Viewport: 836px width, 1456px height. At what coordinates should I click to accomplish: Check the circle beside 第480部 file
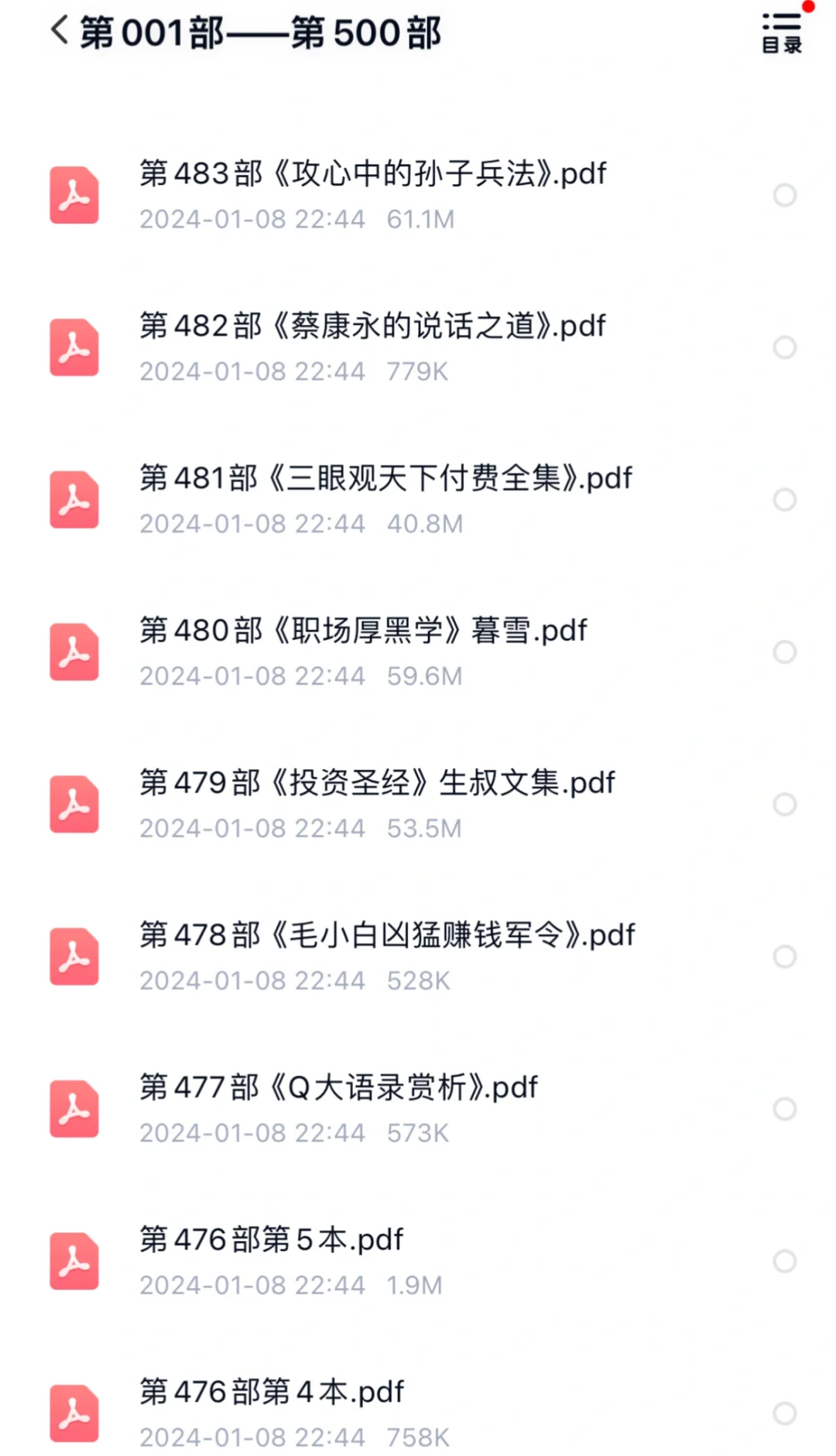tap(785, 652)
